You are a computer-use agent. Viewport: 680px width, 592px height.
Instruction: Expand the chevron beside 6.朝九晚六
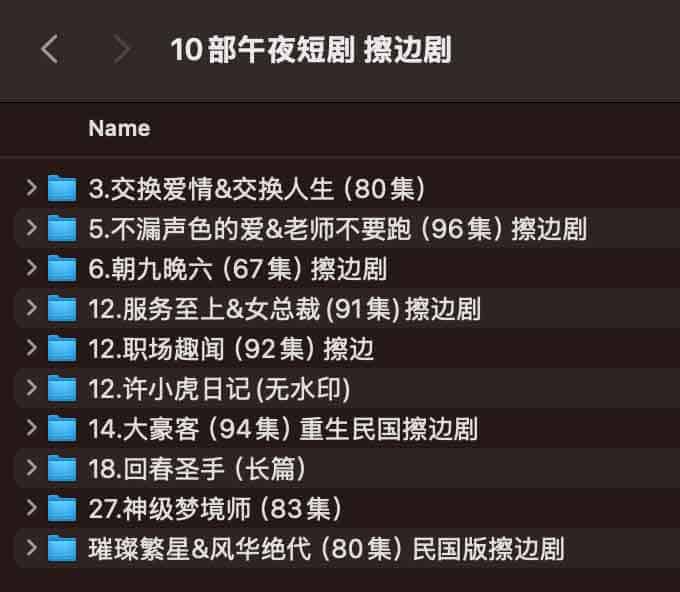[x=31, y=268]
